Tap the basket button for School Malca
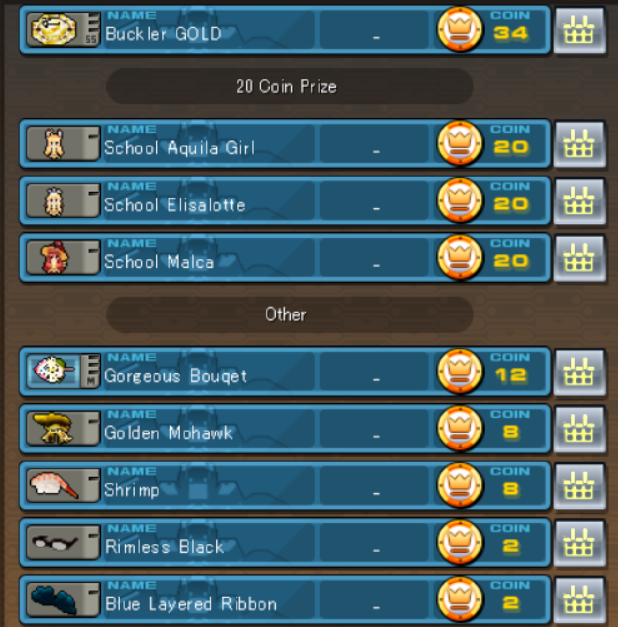This screenshot has width=618, height=627. 580,260
